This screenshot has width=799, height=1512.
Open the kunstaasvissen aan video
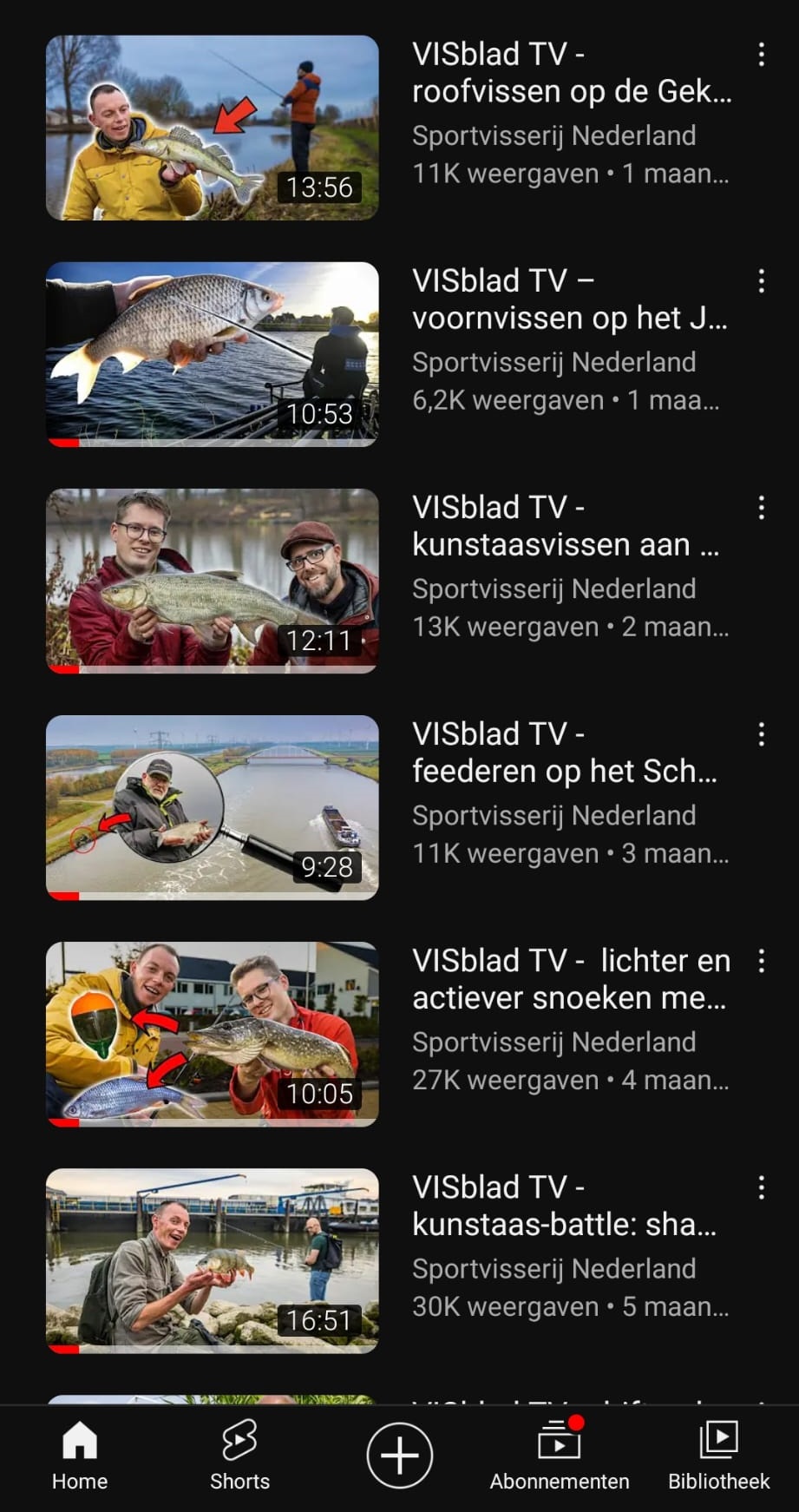(x=212, y=581)
